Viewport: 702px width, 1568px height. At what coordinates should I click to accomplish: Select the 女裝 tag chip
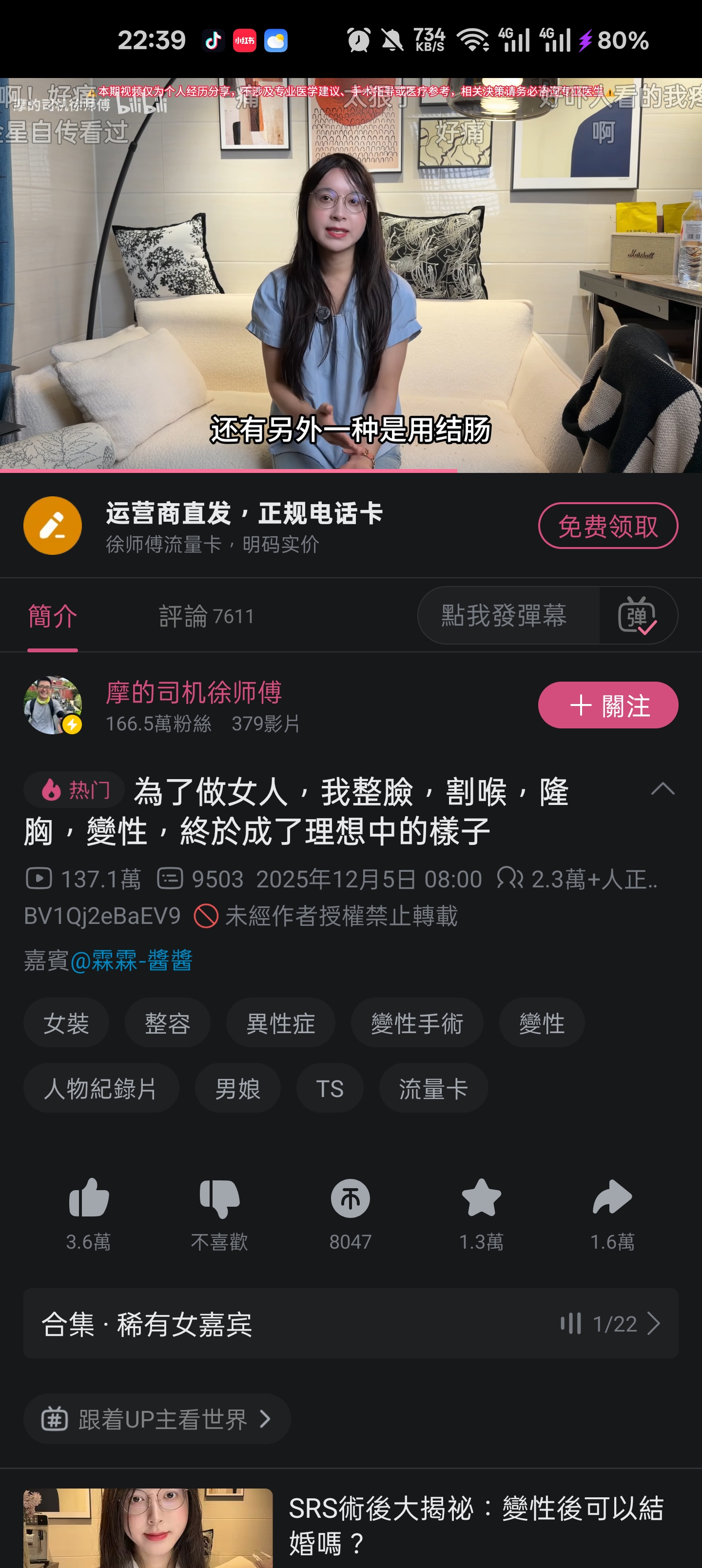click(66, 1023)
